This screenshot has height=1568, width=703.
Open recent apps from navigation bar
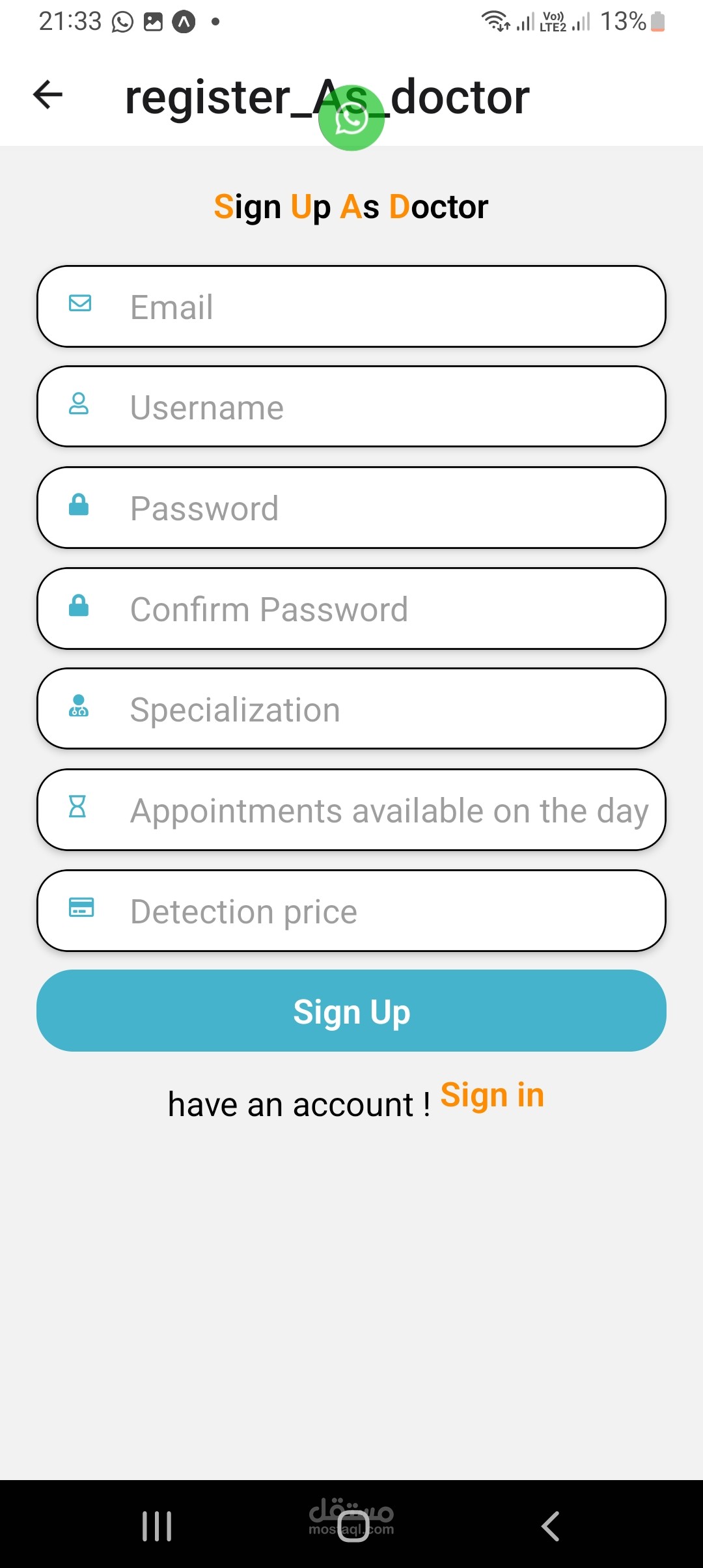157,1526
